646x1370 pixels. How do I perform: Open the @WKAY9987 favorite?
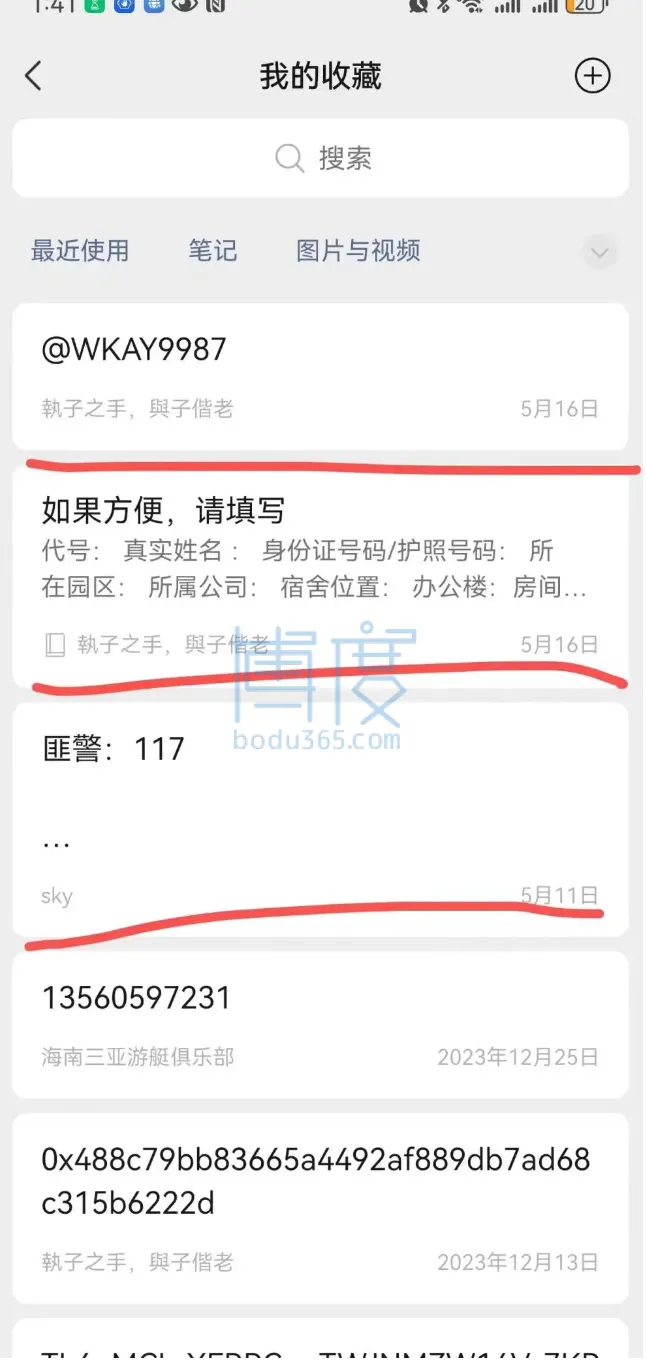coord(320,376)
